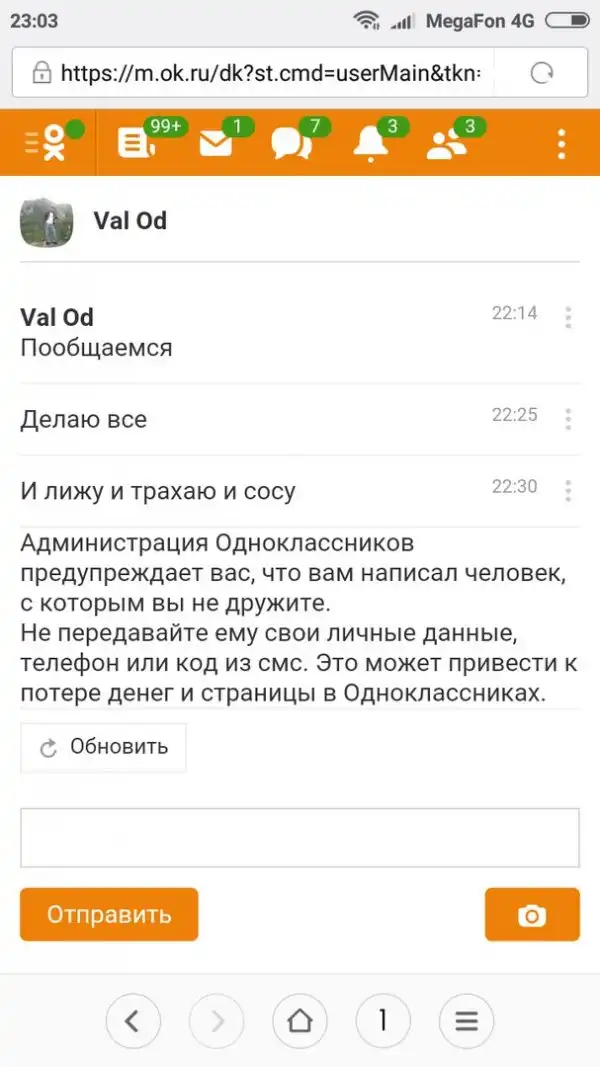Image resolution: width=600 pixels, height=1067 pixels.
Task: Focus the message text field
Action: click(x=300, y=837)
